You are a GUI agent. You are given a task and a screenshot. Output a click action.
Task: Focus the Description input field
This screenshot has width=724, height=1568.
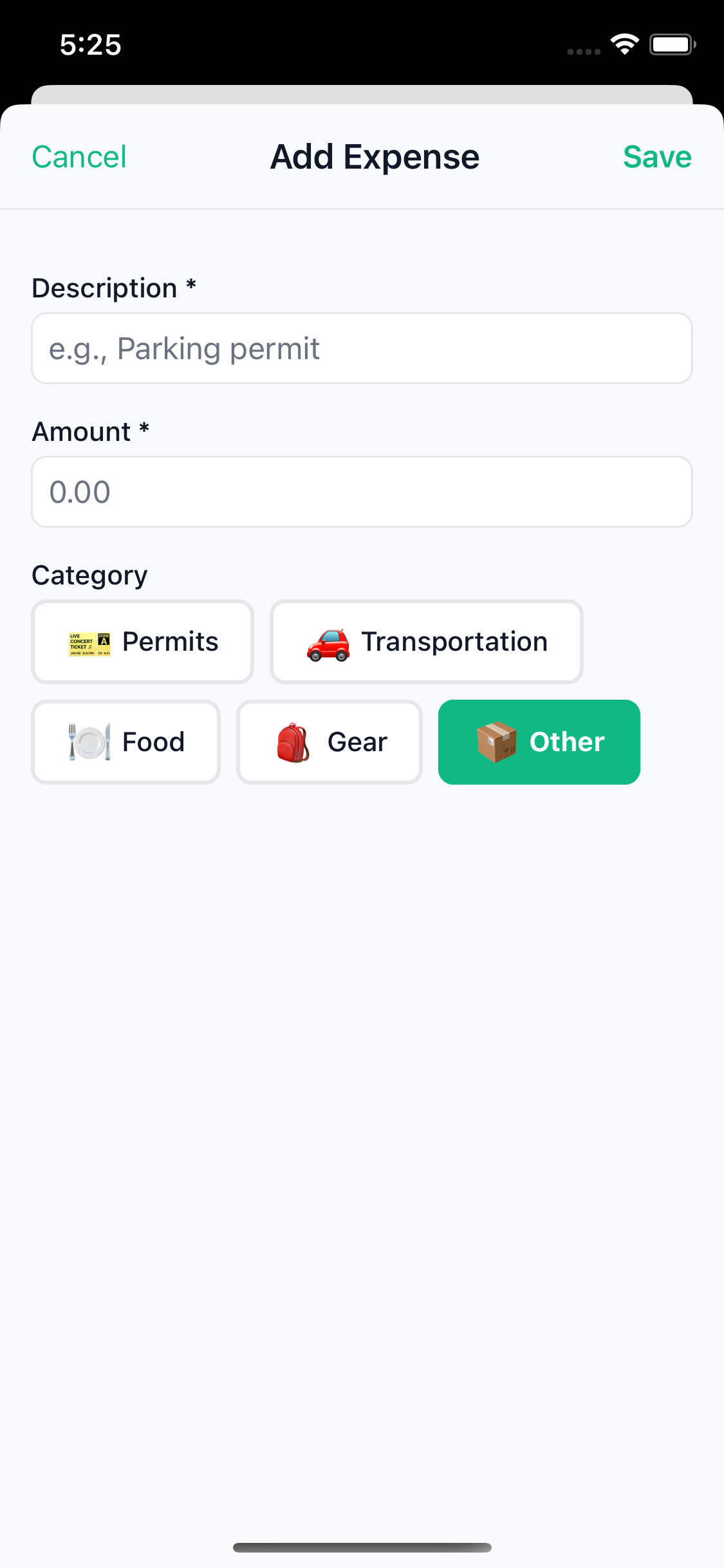coord(362,348)
